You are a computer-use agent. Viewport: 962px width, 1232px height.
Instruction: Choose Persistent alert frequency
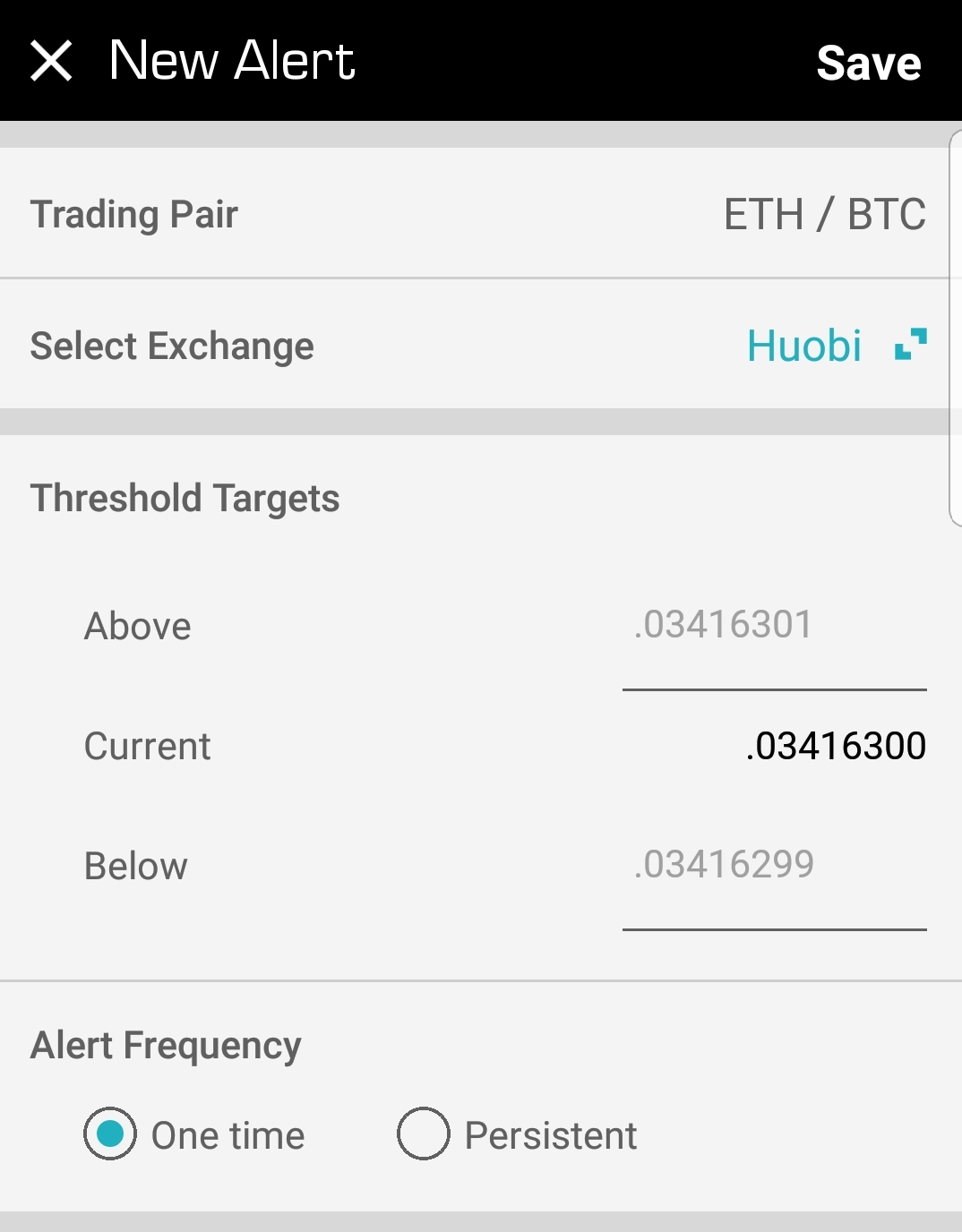click(424, 1134)
